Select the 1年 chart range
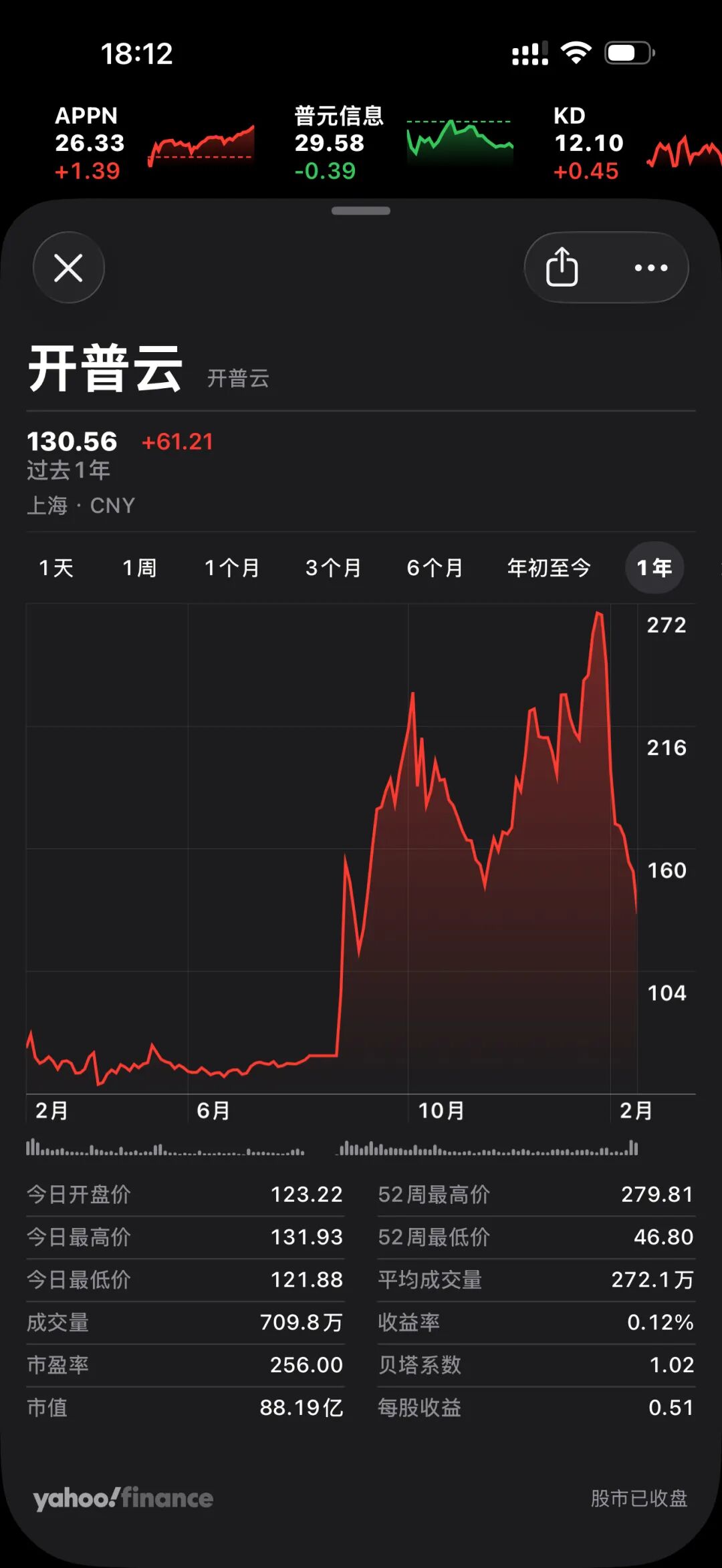Image resolution: width=722 pixels, height=1568 pixels. (654, 568)
